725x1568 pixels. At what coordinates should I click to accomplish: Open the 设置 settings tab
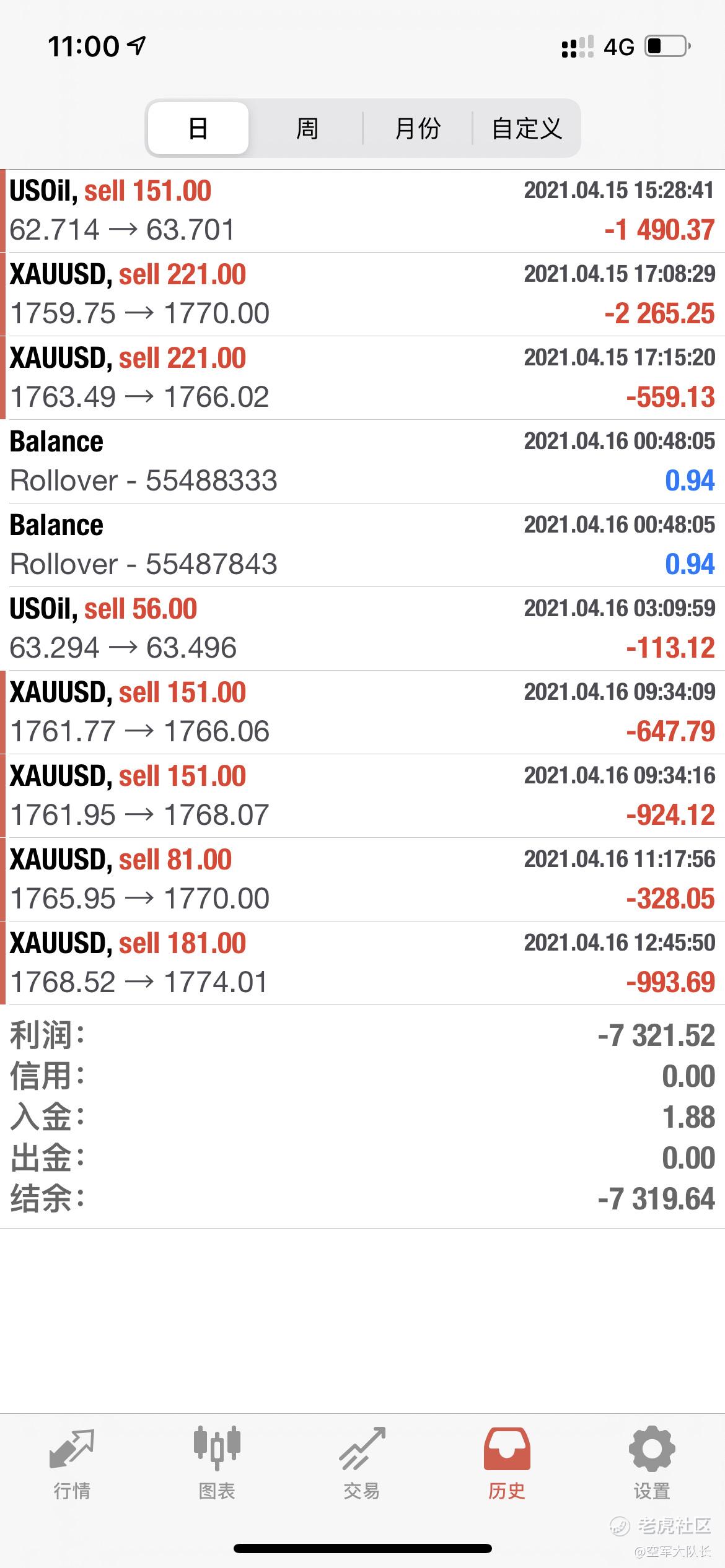click(652, 1464)
